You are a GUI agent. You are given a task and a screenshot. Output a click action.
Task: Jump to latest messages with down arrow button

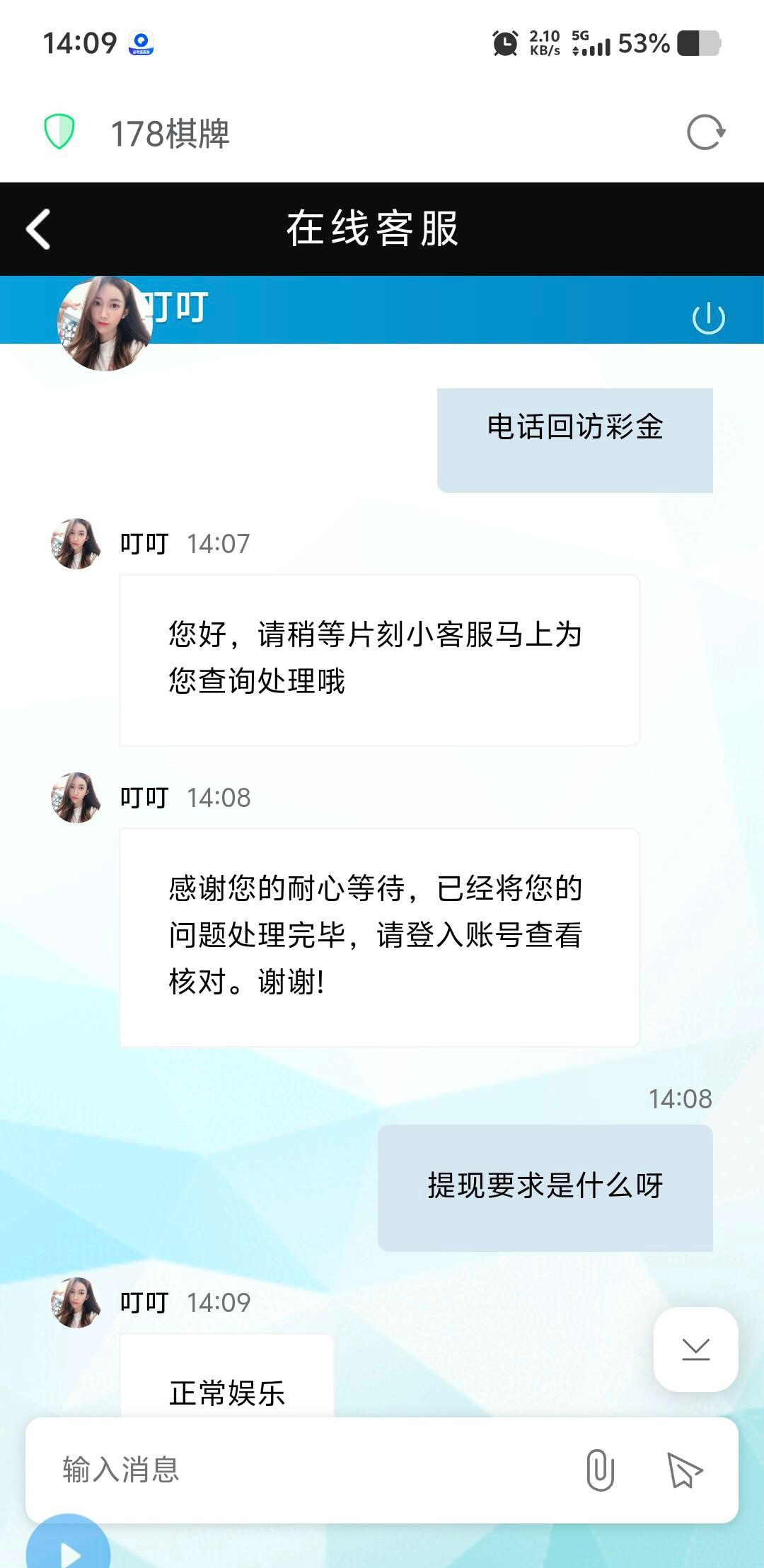pos(695,1349)
